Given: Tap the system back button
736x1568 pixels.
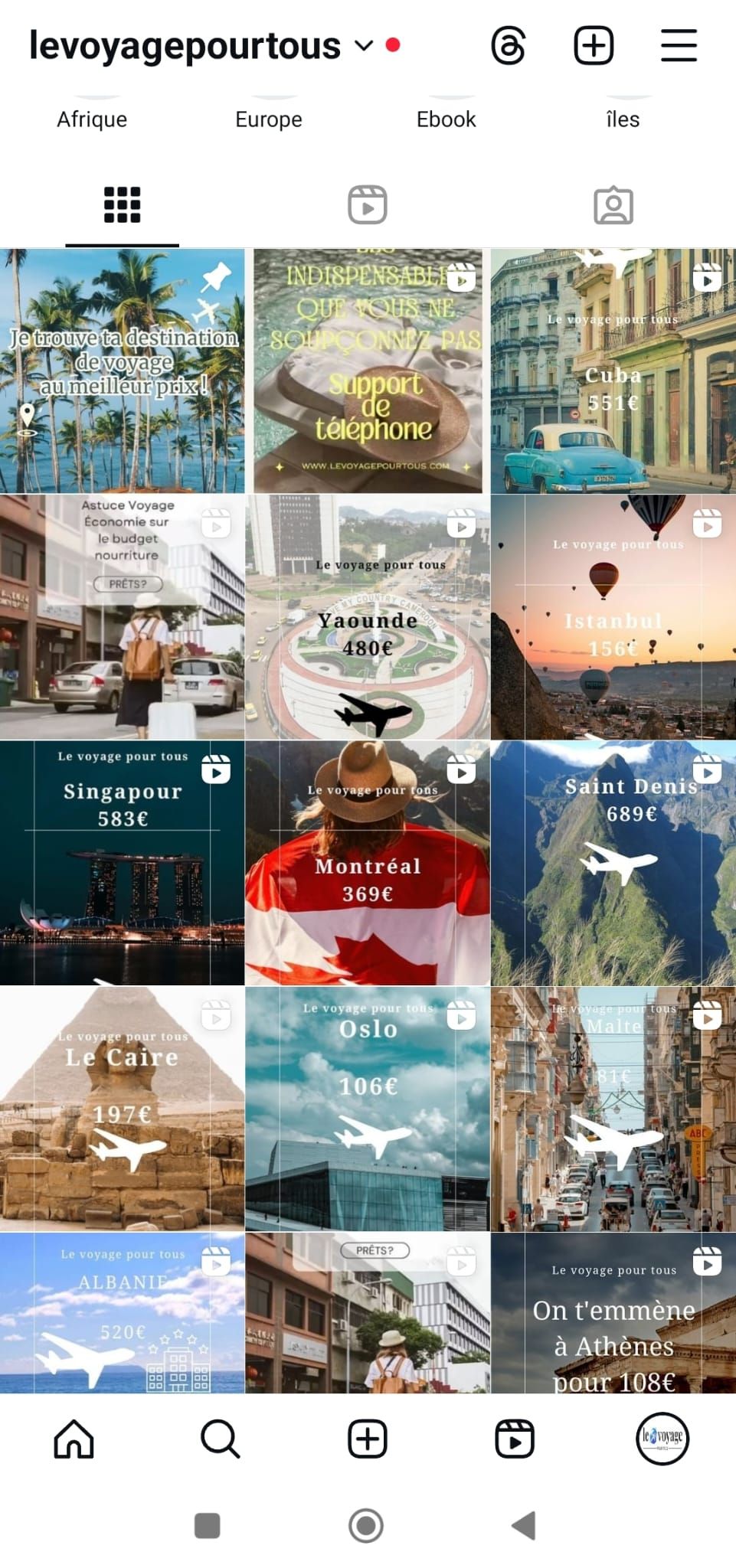Looking at the screenshot, I should pyautogui.click(x=524, y=1525).
